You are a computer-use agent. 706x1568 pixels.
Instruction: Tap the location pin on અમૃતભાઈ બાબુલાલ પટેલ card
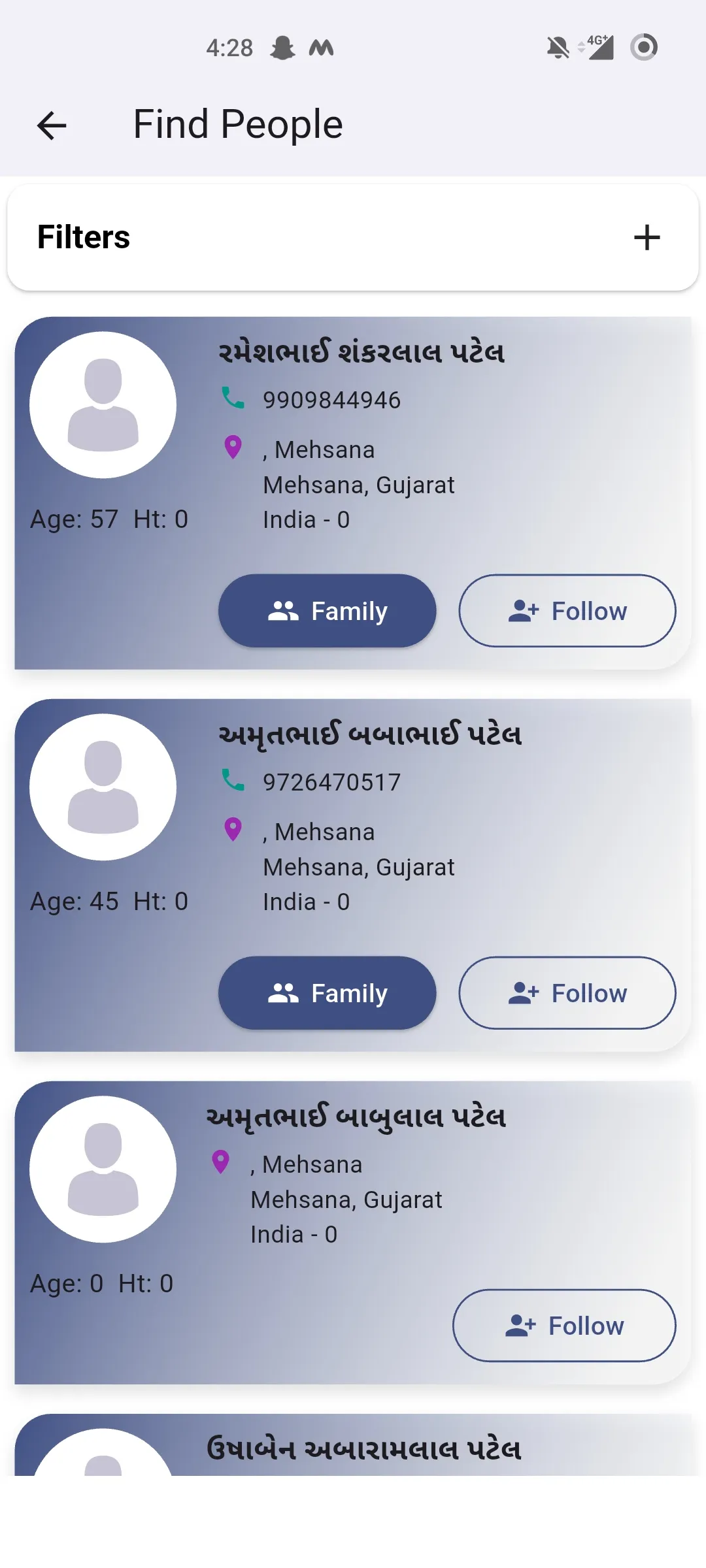220,1163
